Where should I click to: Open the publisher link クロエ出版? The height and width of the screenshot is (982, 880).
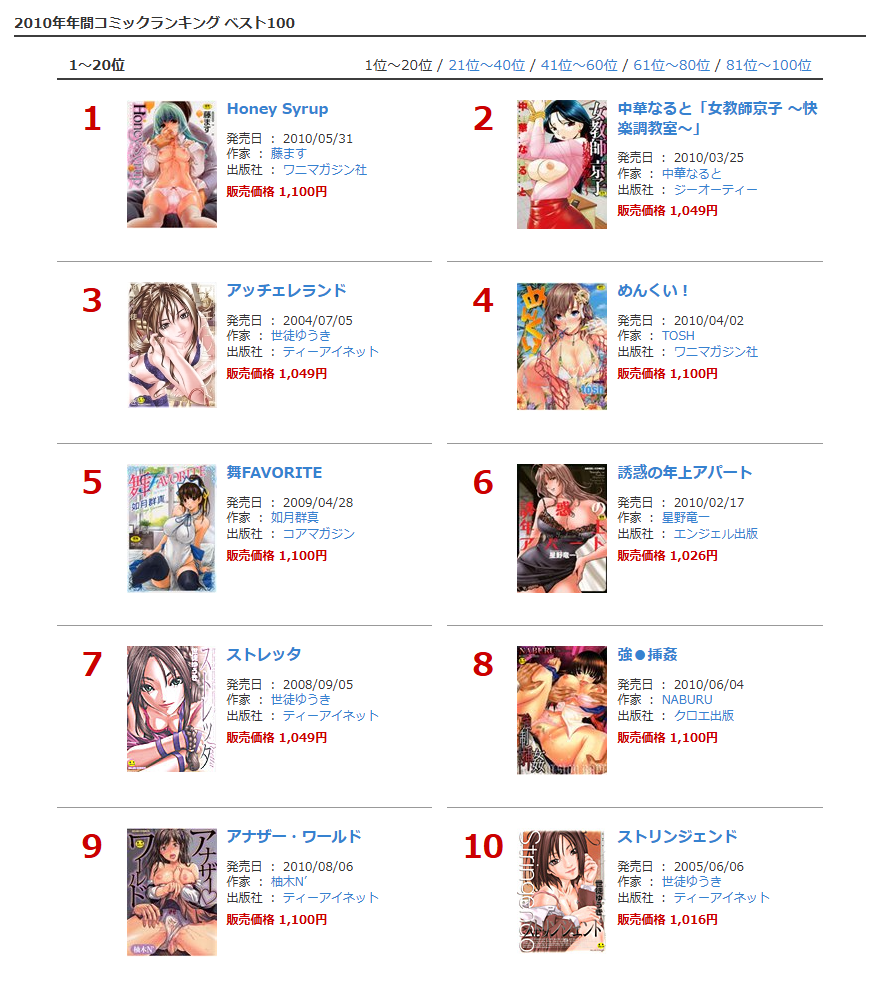tap(703, 716)
